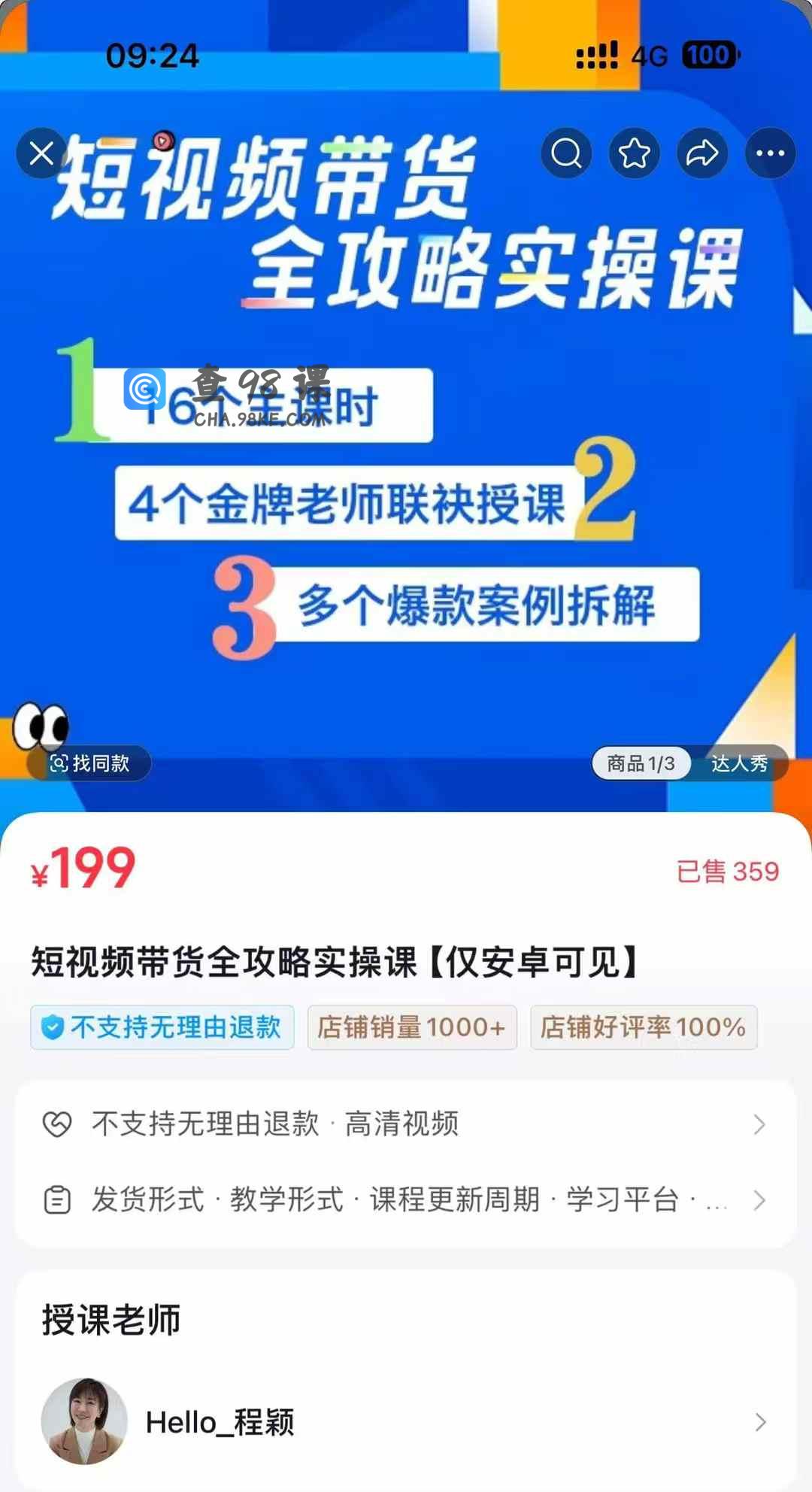Share this course

pos(702,153)
